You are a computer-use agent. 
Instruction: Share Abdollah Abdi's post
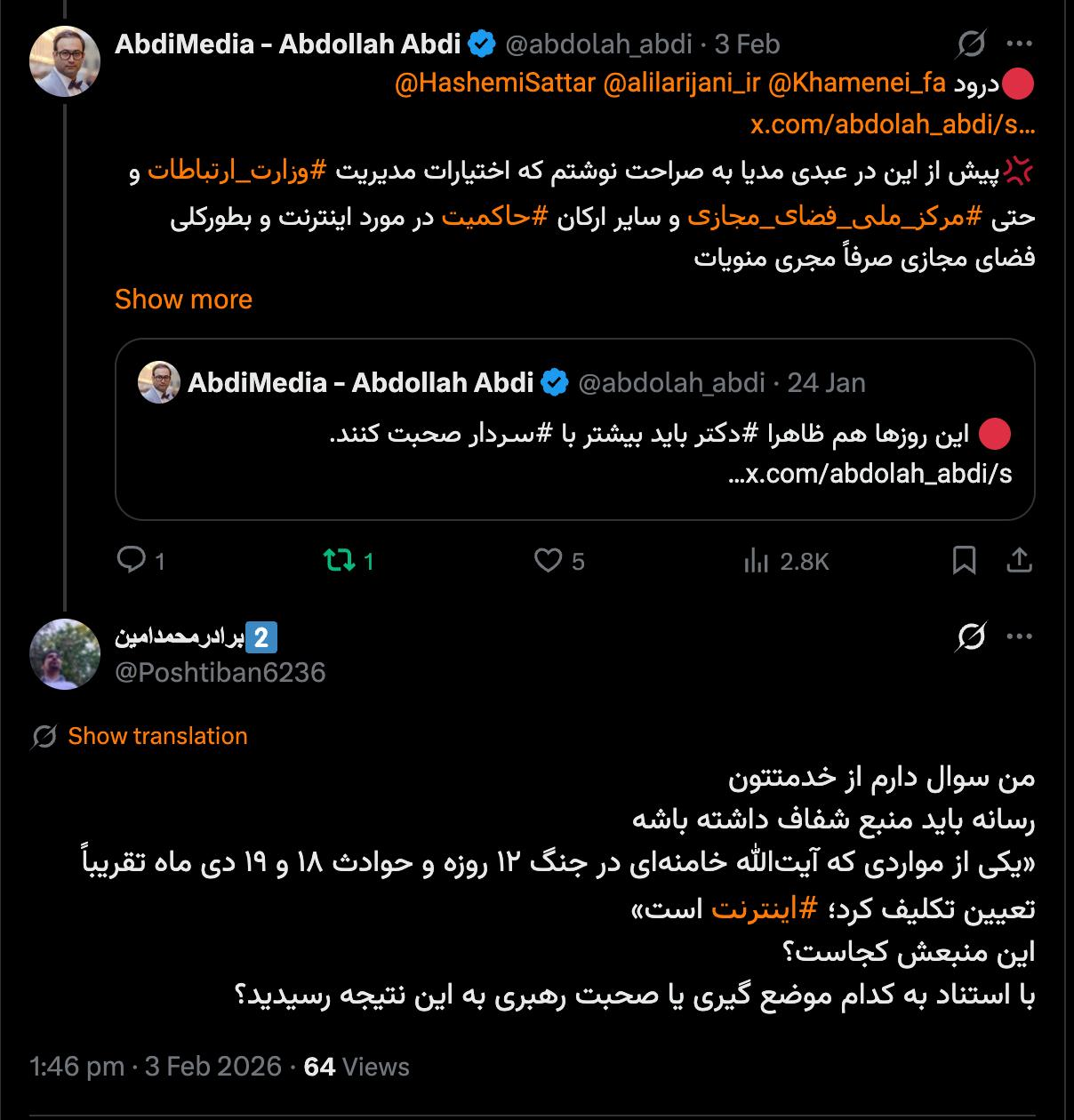[x=1019, y=560]
